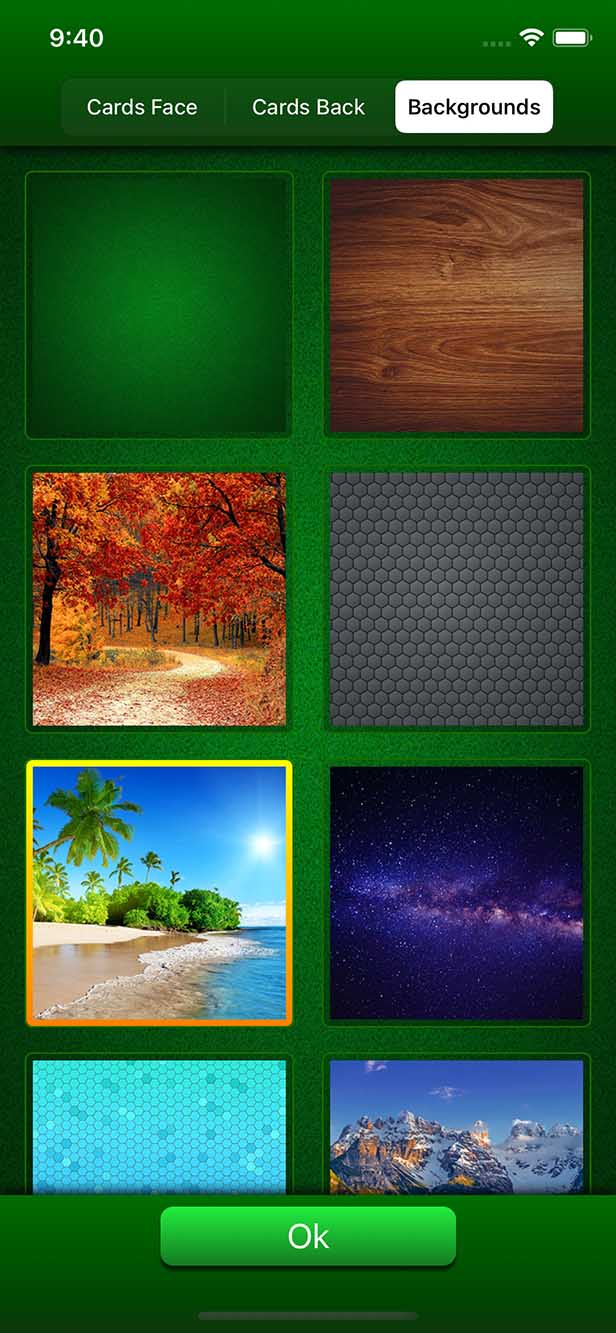Pick the autumn forest background
The image size is (616, 1333).
(x=159, y=599)
